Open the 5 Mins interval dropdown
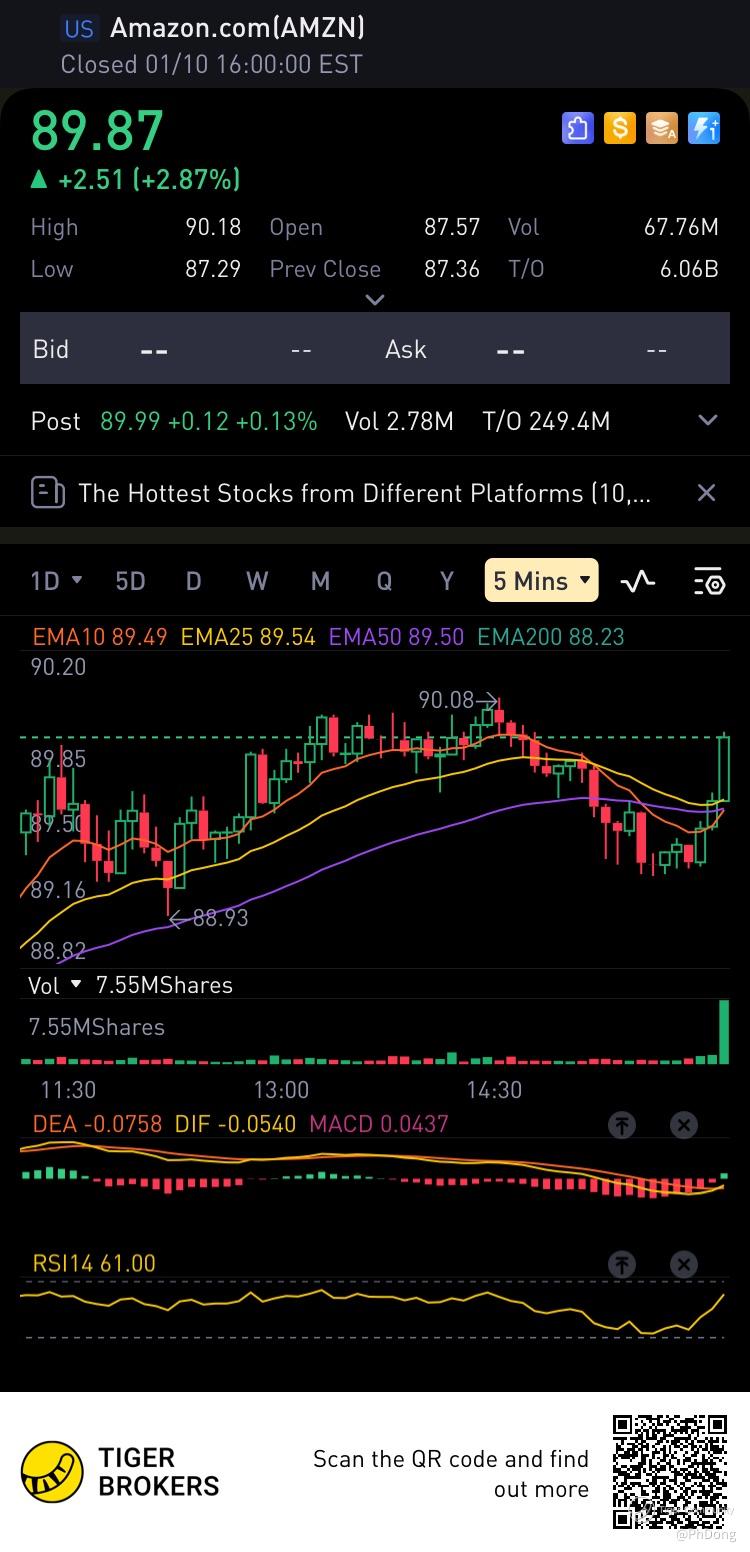Screen dimensions: 750x1552 pos(542,581)
